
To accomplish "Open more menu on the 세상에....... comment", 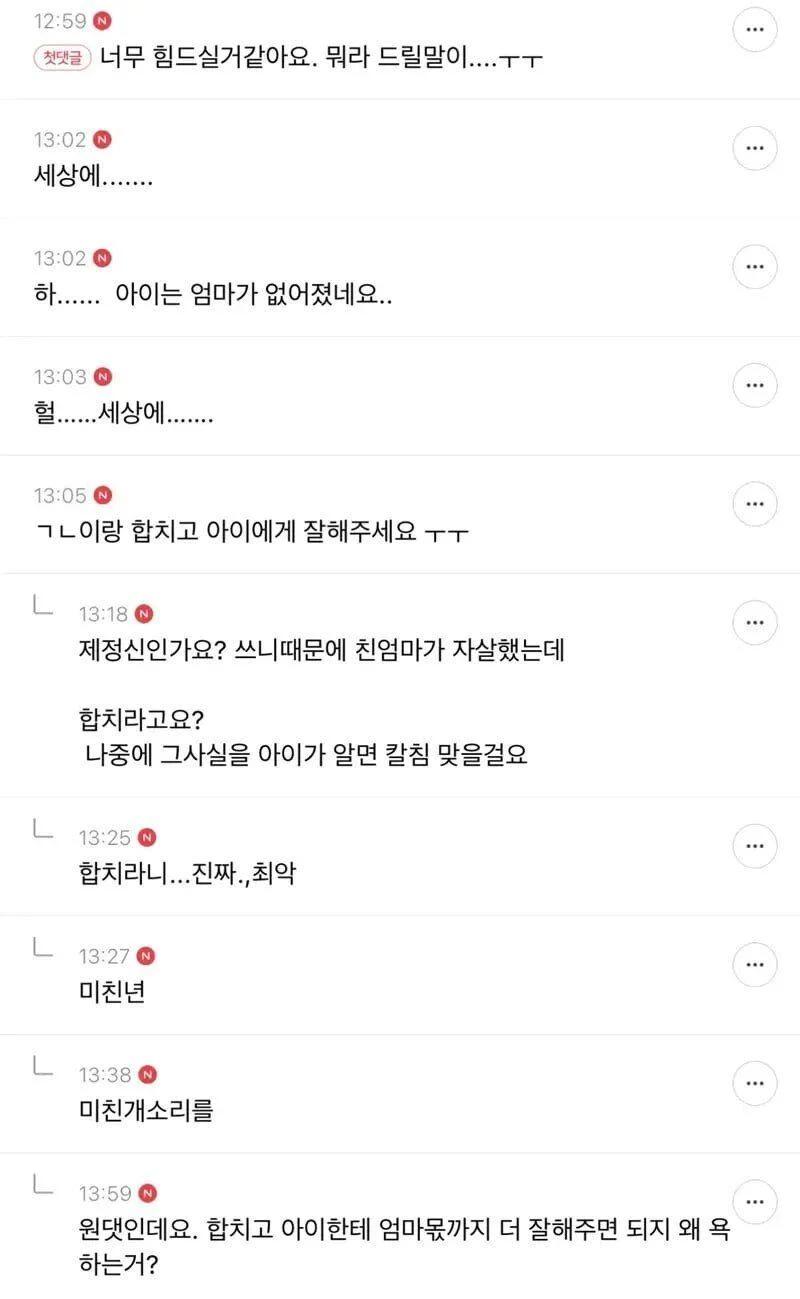I will [755, 149].
